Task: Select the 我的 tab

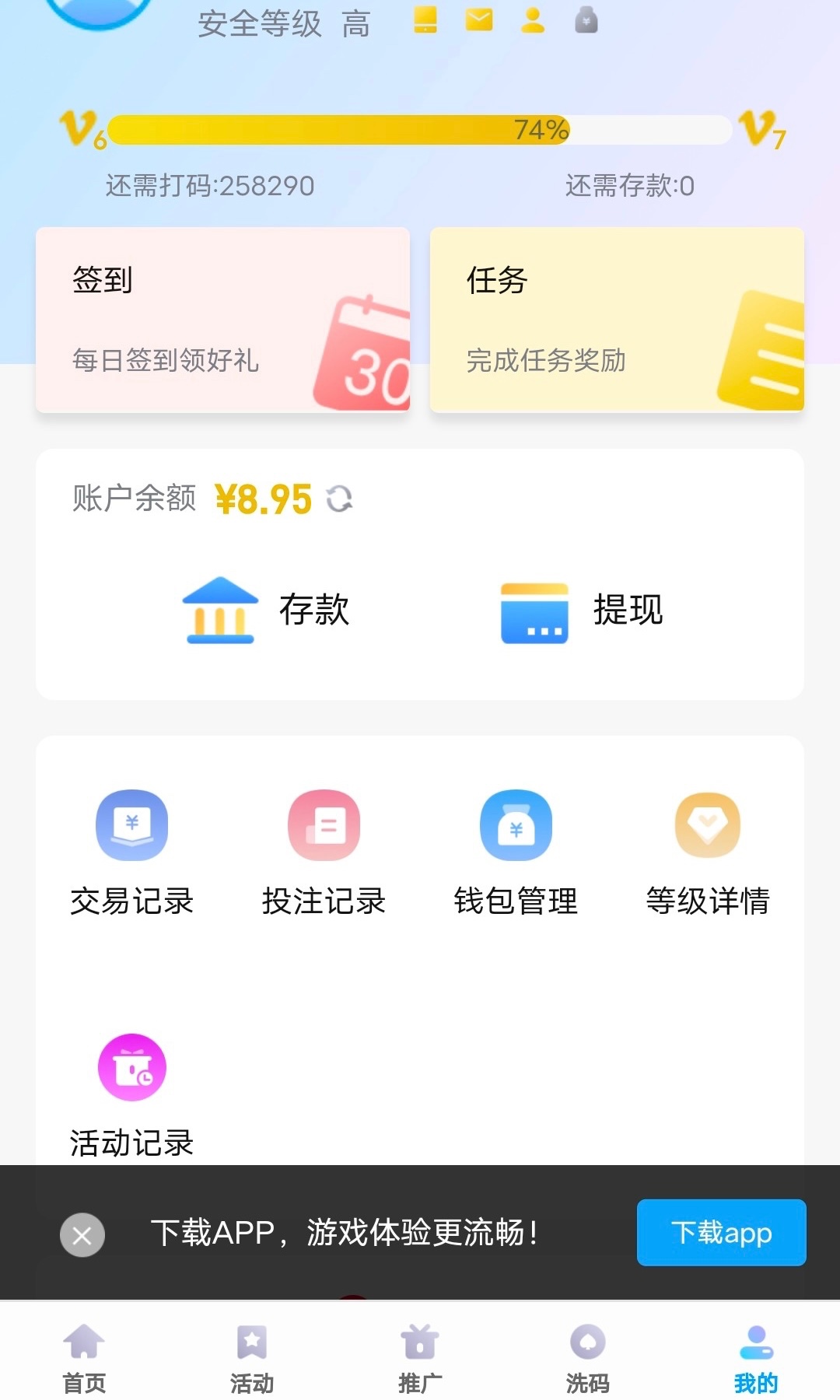Action: click(756, 1358)
